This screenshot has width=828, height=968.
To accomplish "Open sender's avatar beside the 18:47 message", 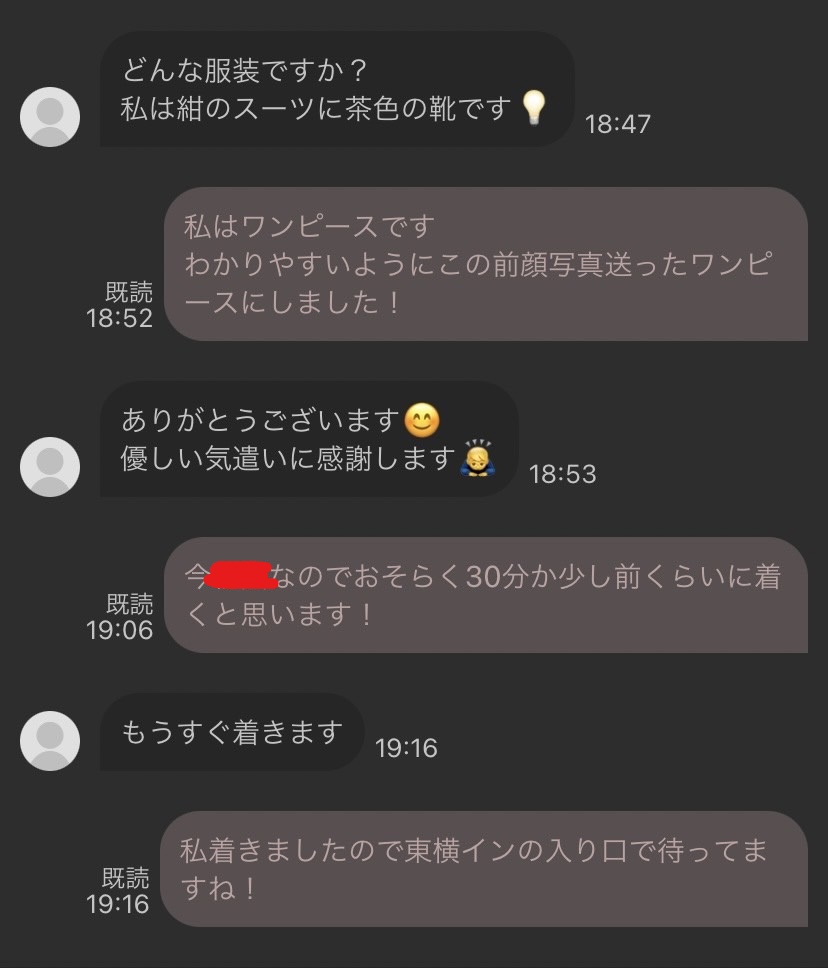I will point(50,117).
